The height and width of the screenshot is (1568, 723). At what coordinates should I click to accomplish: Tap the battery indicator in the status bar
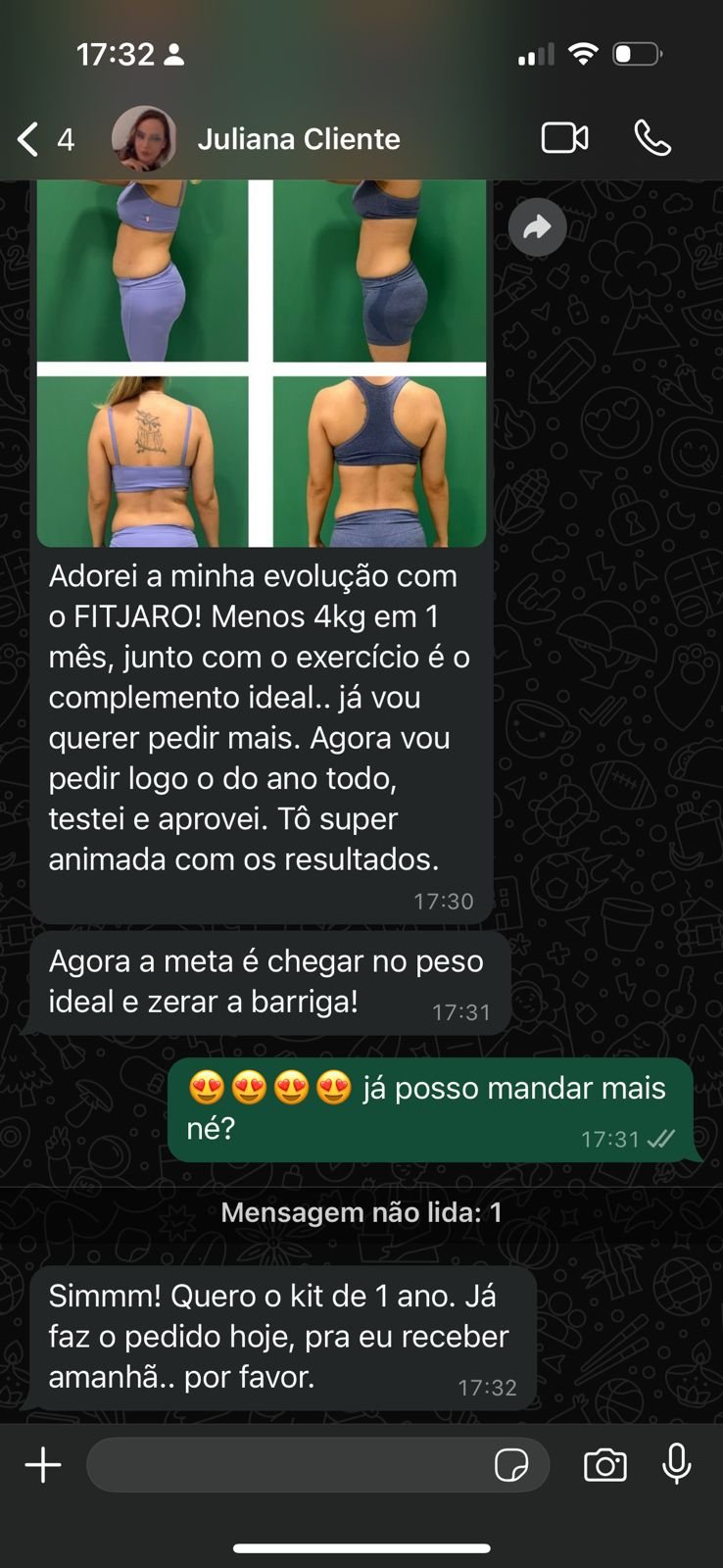(633, 54)
